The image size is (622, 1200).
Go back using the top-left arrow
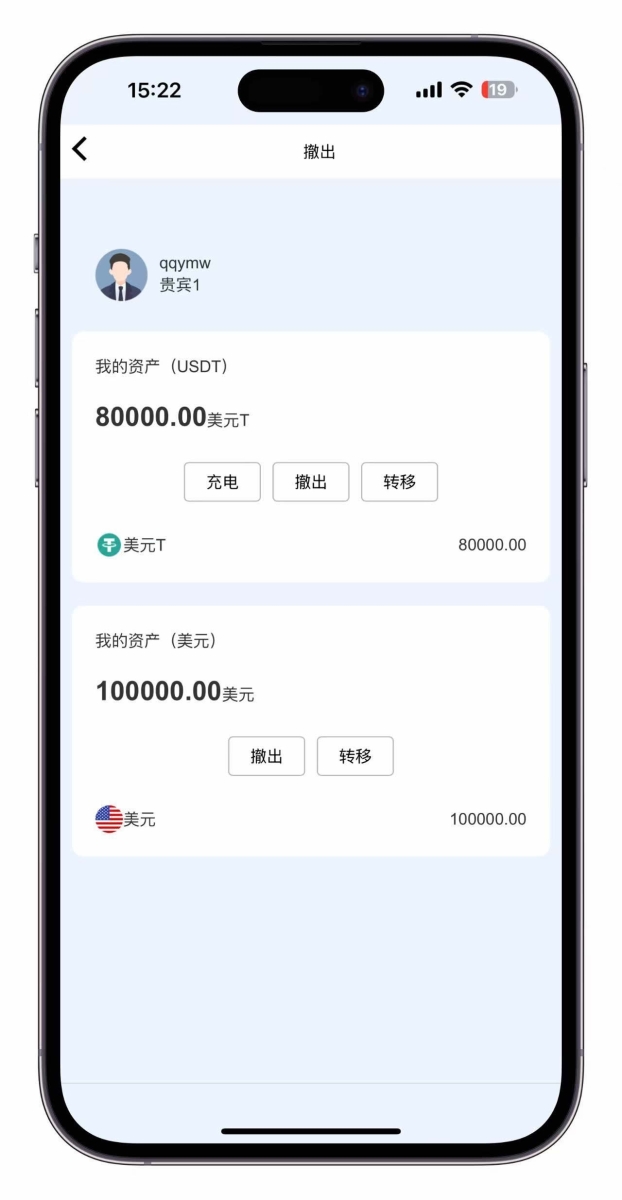tap(80, 149)
